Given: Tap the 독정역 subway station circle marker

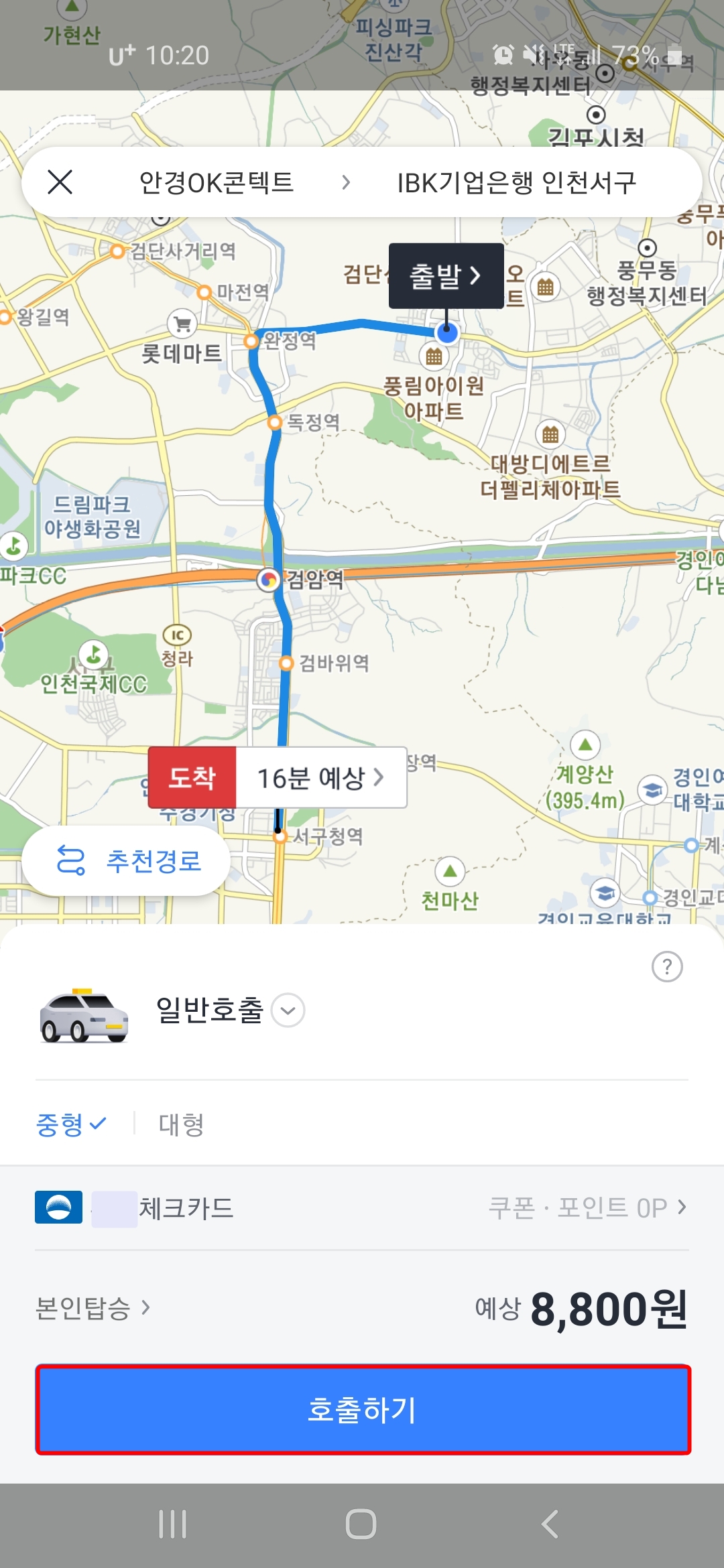Looking at the screenshot, I should click(274, 423).
